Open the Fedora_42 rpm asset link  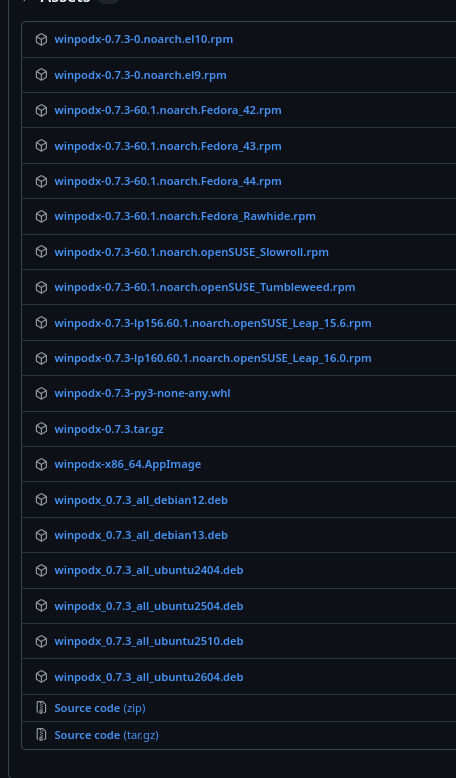tap(168, 110)
